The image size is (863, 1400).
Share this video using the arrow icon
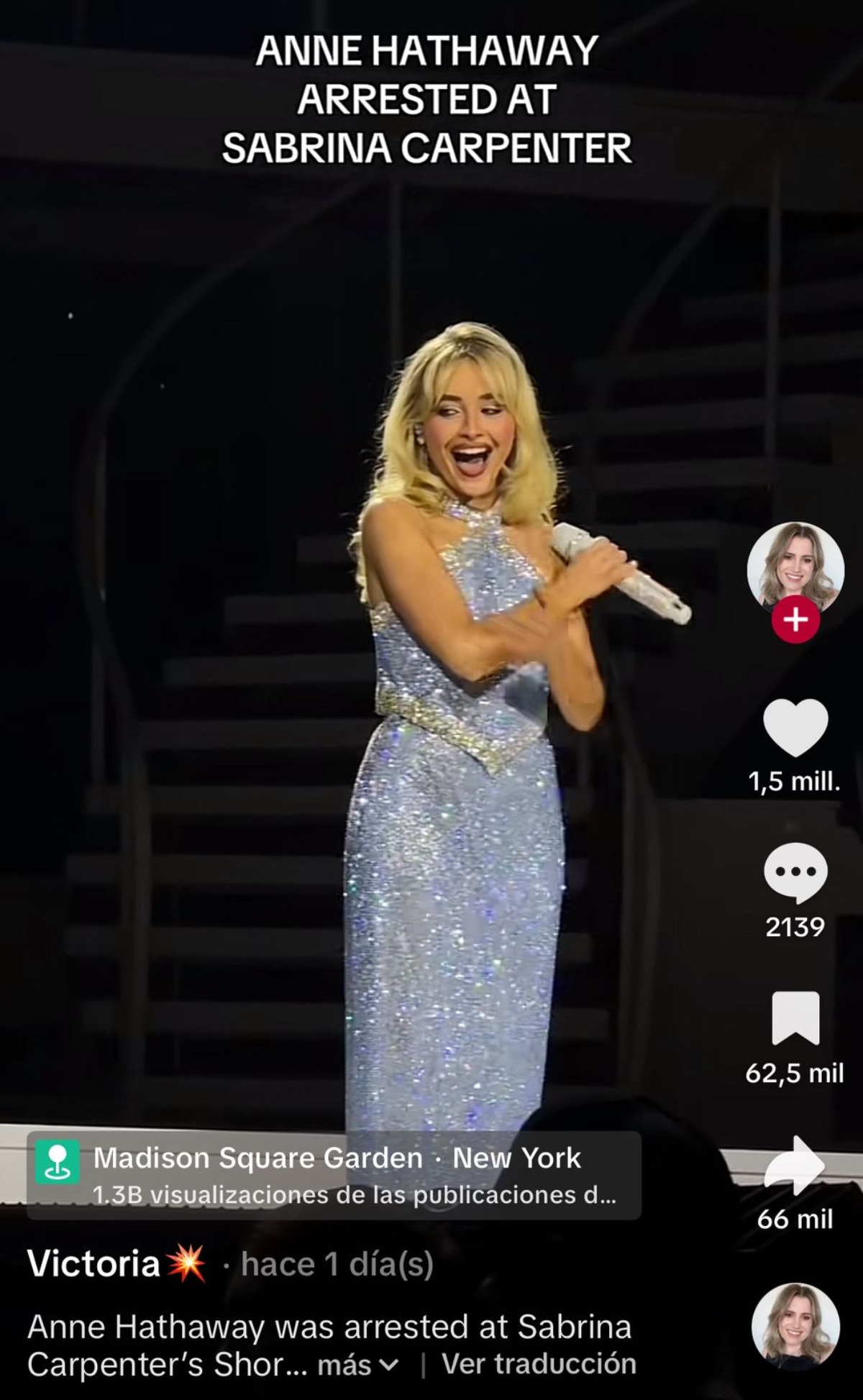(x=795, y=1164)
